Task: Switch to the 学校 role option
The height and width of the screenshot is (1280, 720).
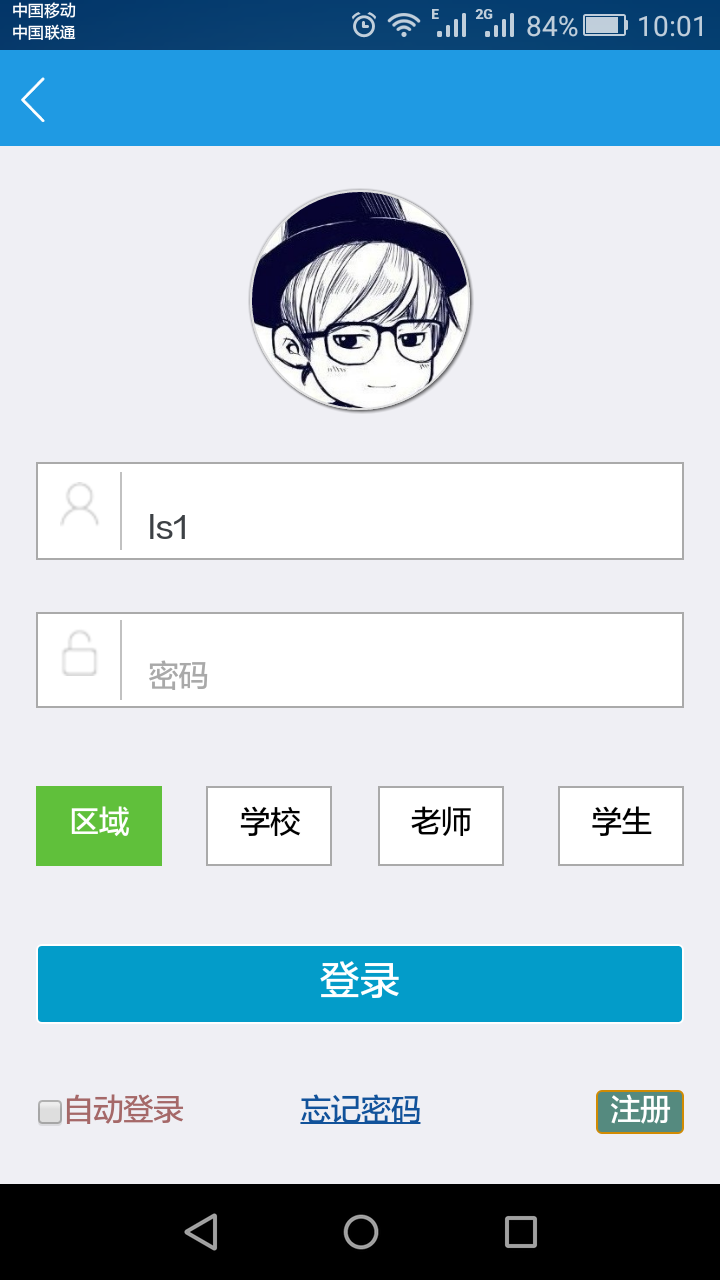Action: coord(269,826)
